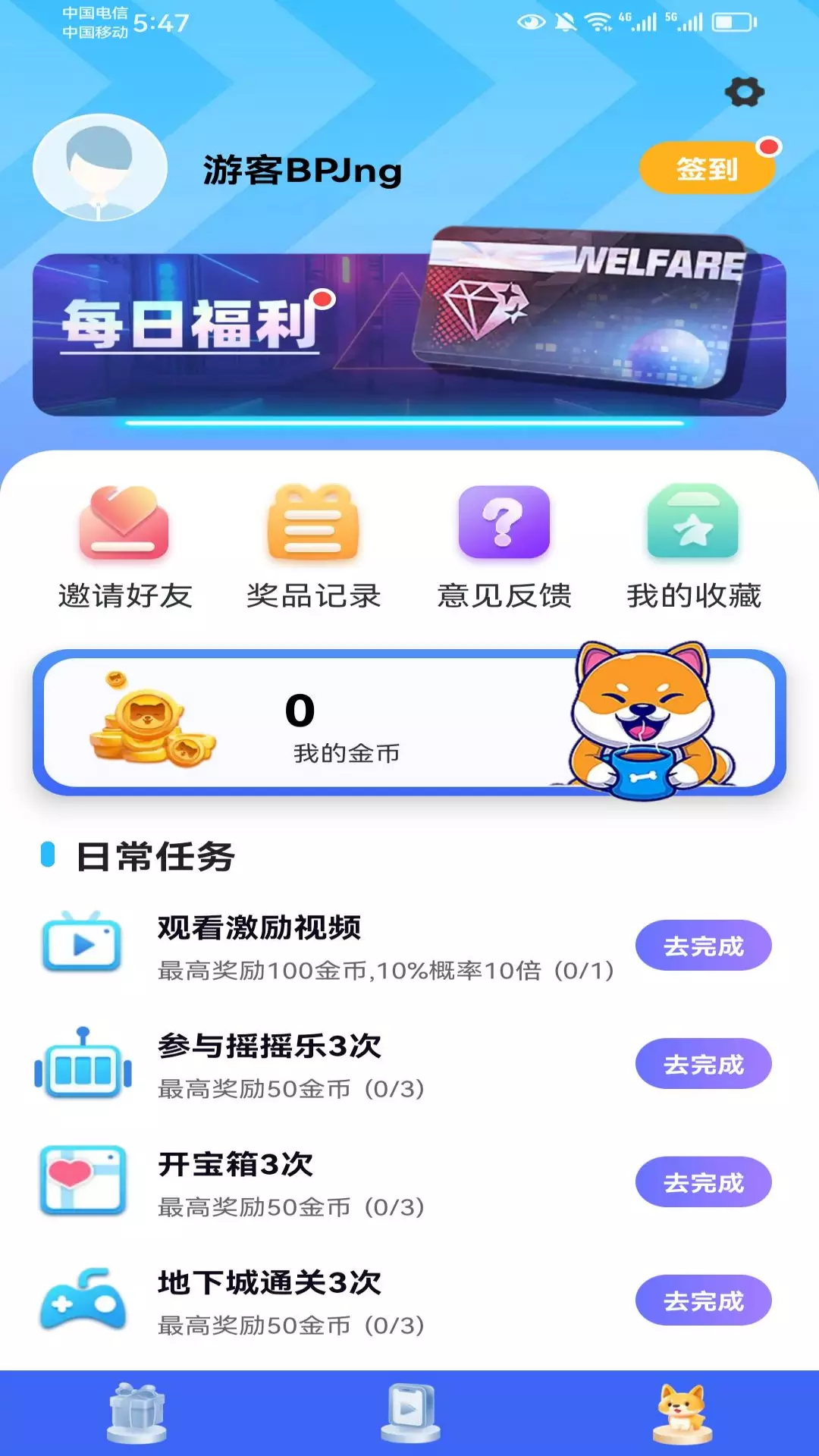Tap the profile avatar picture
819x1456 pixels.
[100, 168]
